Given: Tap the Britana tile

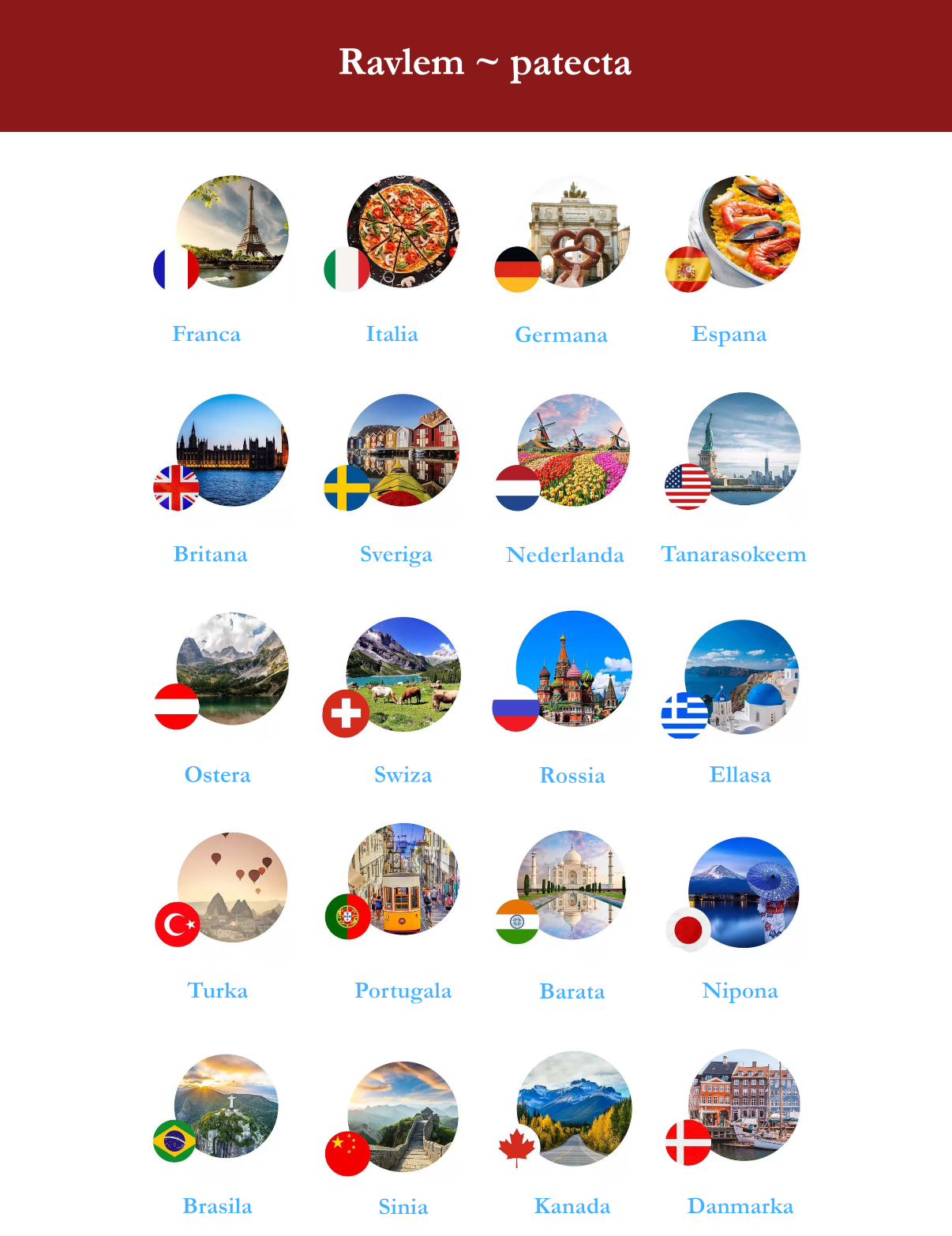Looking at the screenshot, I should 231,450.
